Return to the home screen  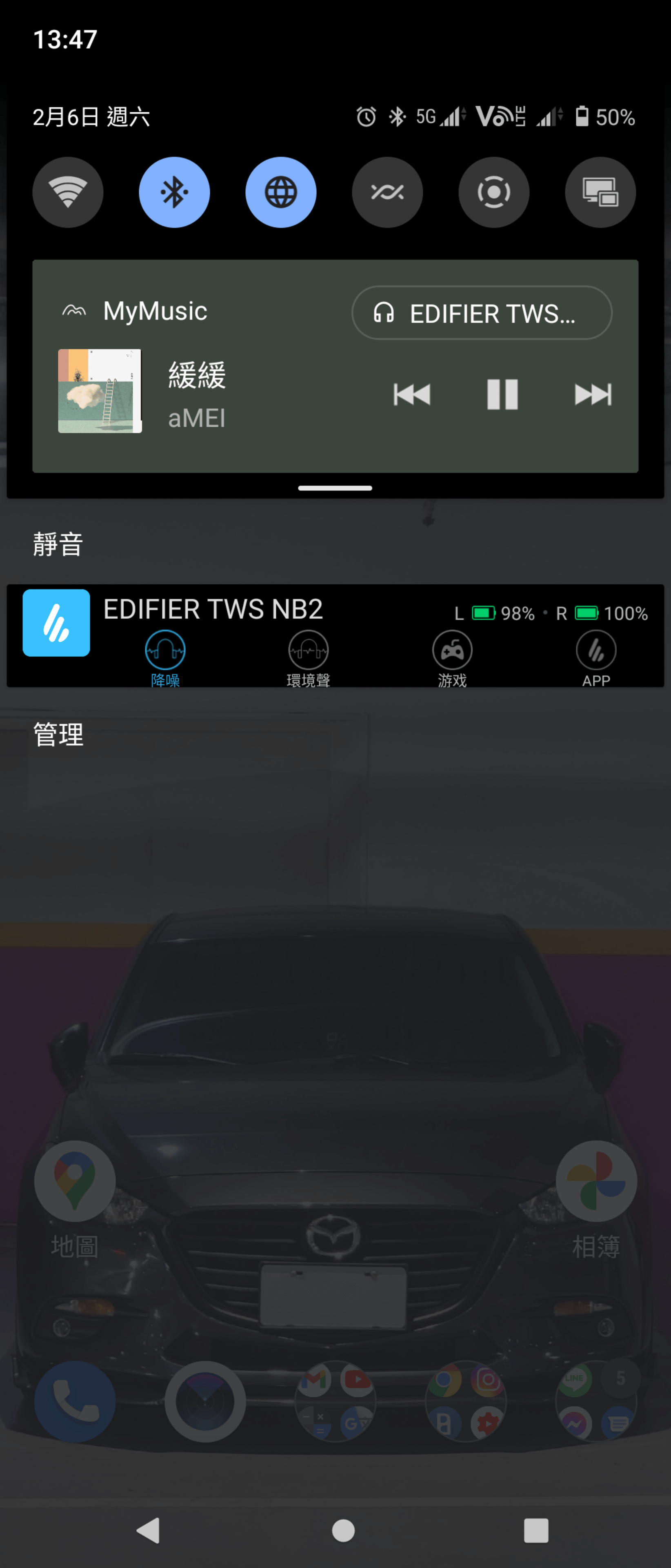coord(343,1530)
